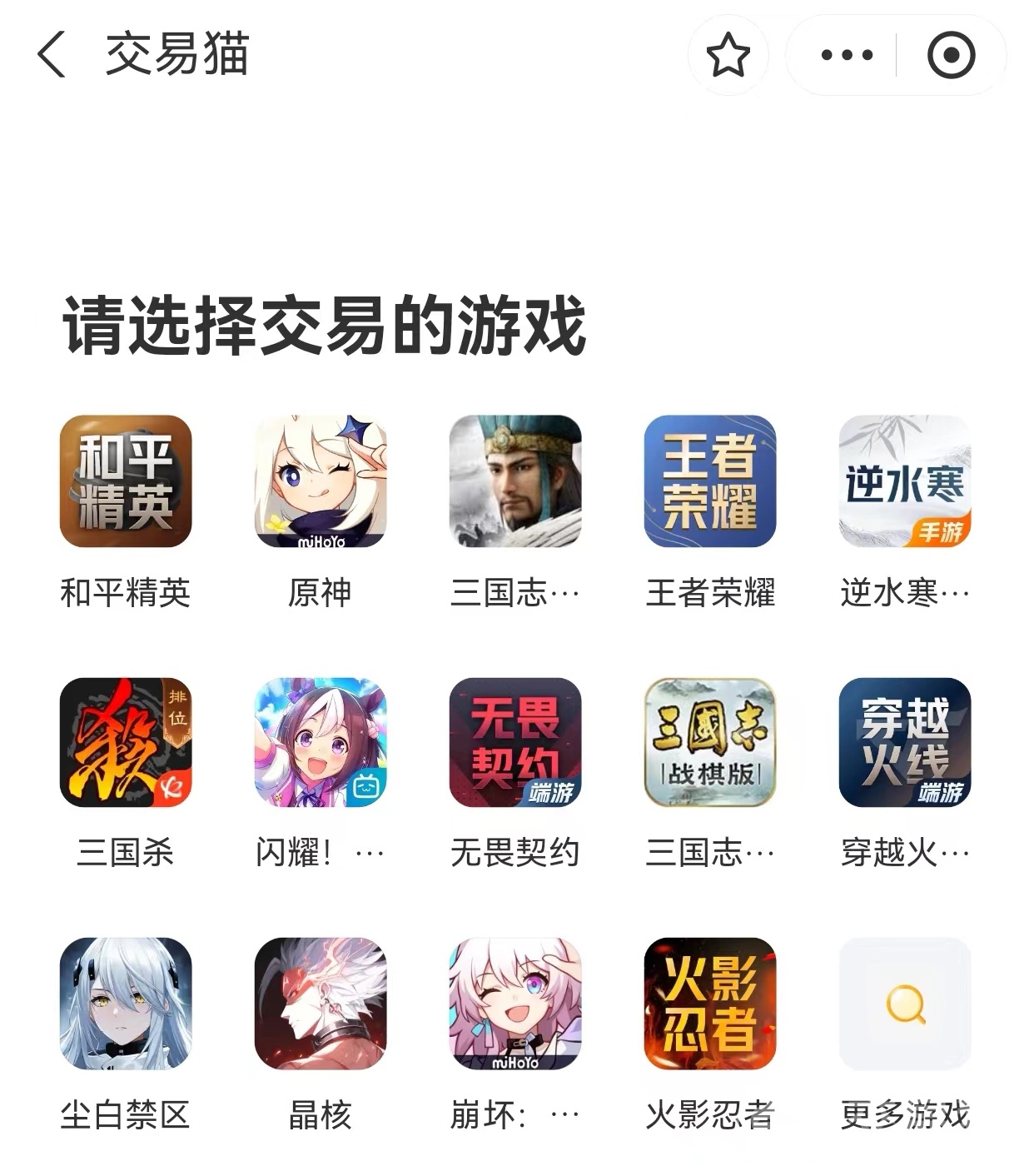
Task: Choose 原神 game
Action: (321, 481)
